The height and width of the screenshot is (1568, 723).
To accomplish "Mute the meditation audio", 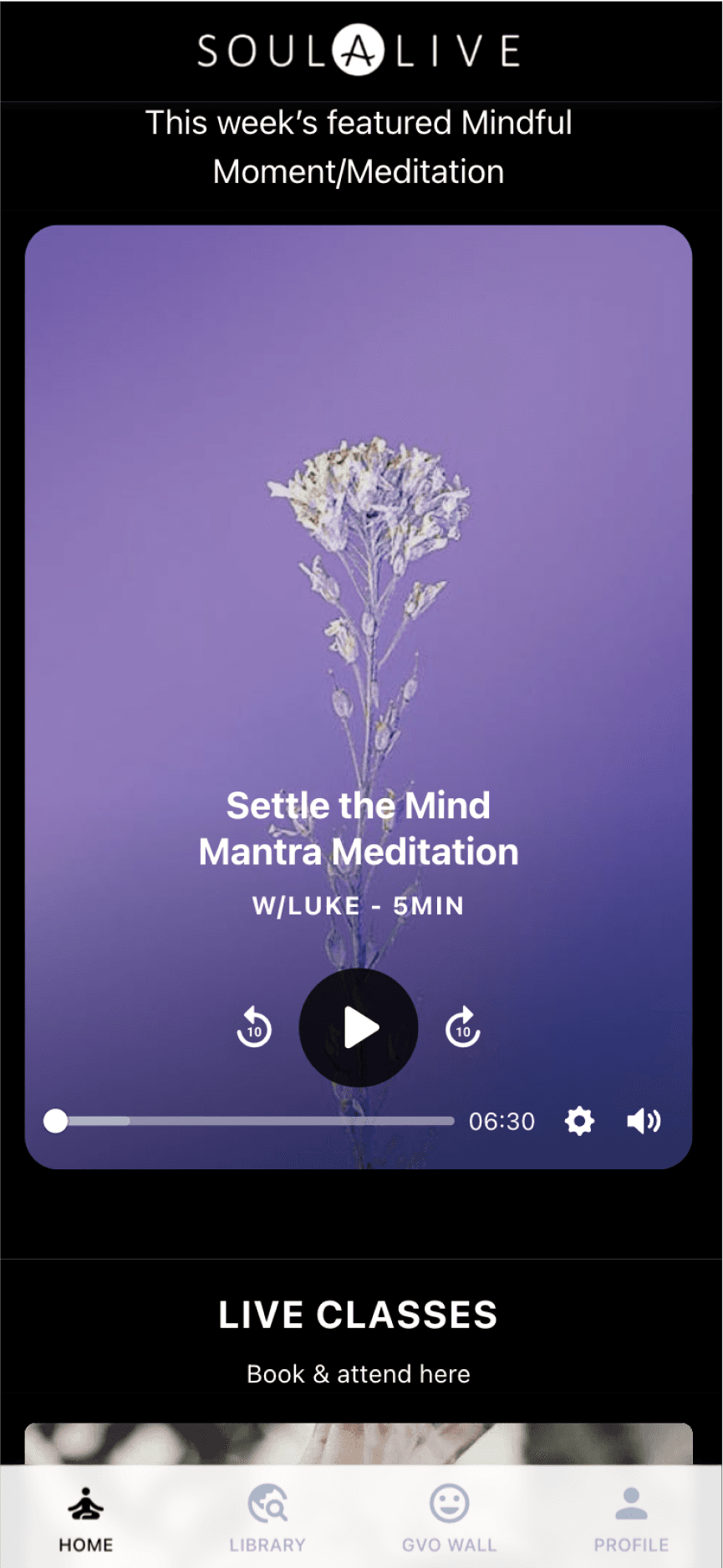I will (x=644, y=1121).
